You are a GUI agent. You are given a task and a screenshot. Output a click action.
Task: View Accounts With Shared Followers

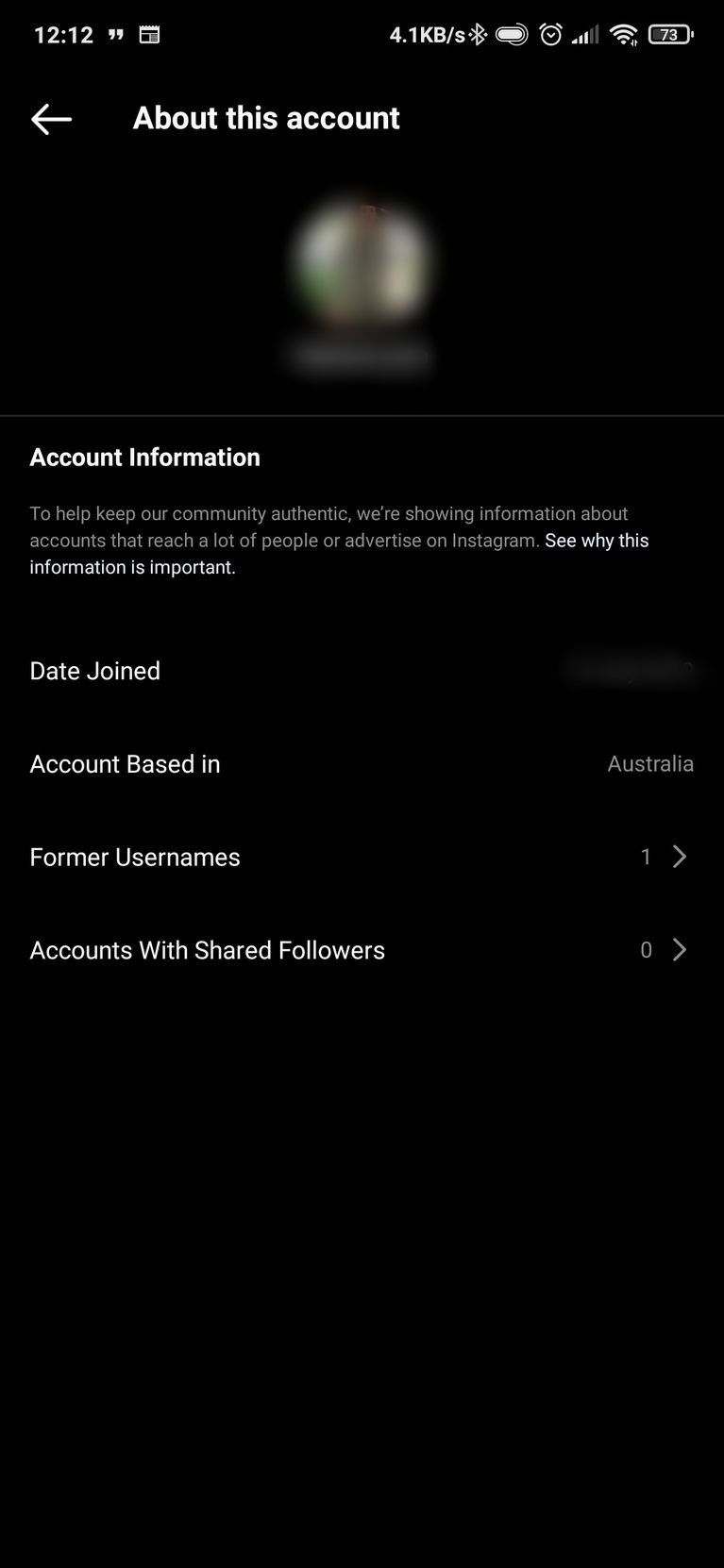pos(362,950)
